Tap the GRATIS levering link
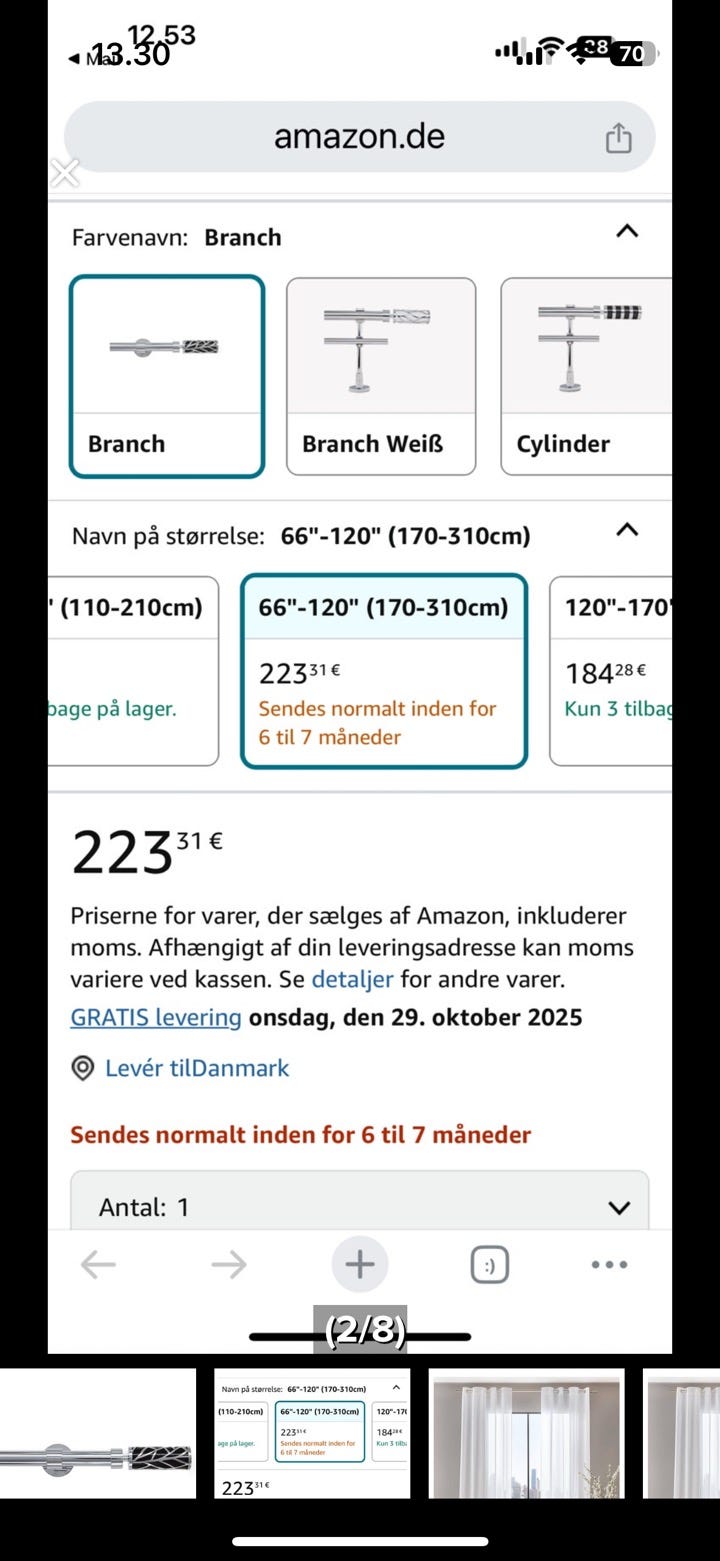This screenshot has height=1561, width=720. point(154,1016)
